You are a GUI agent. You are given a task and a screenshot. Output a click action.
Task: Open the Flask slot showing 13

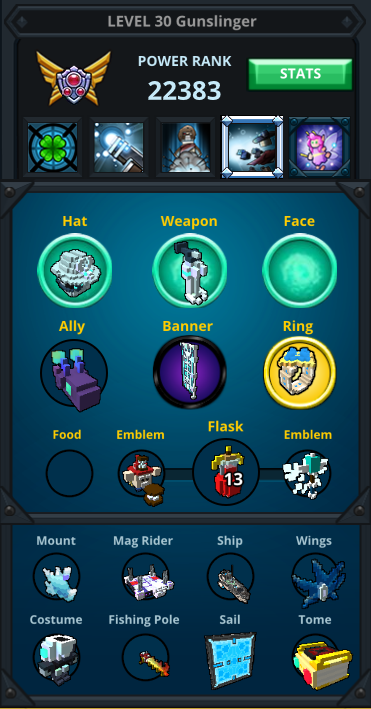(x=226, y=472)
